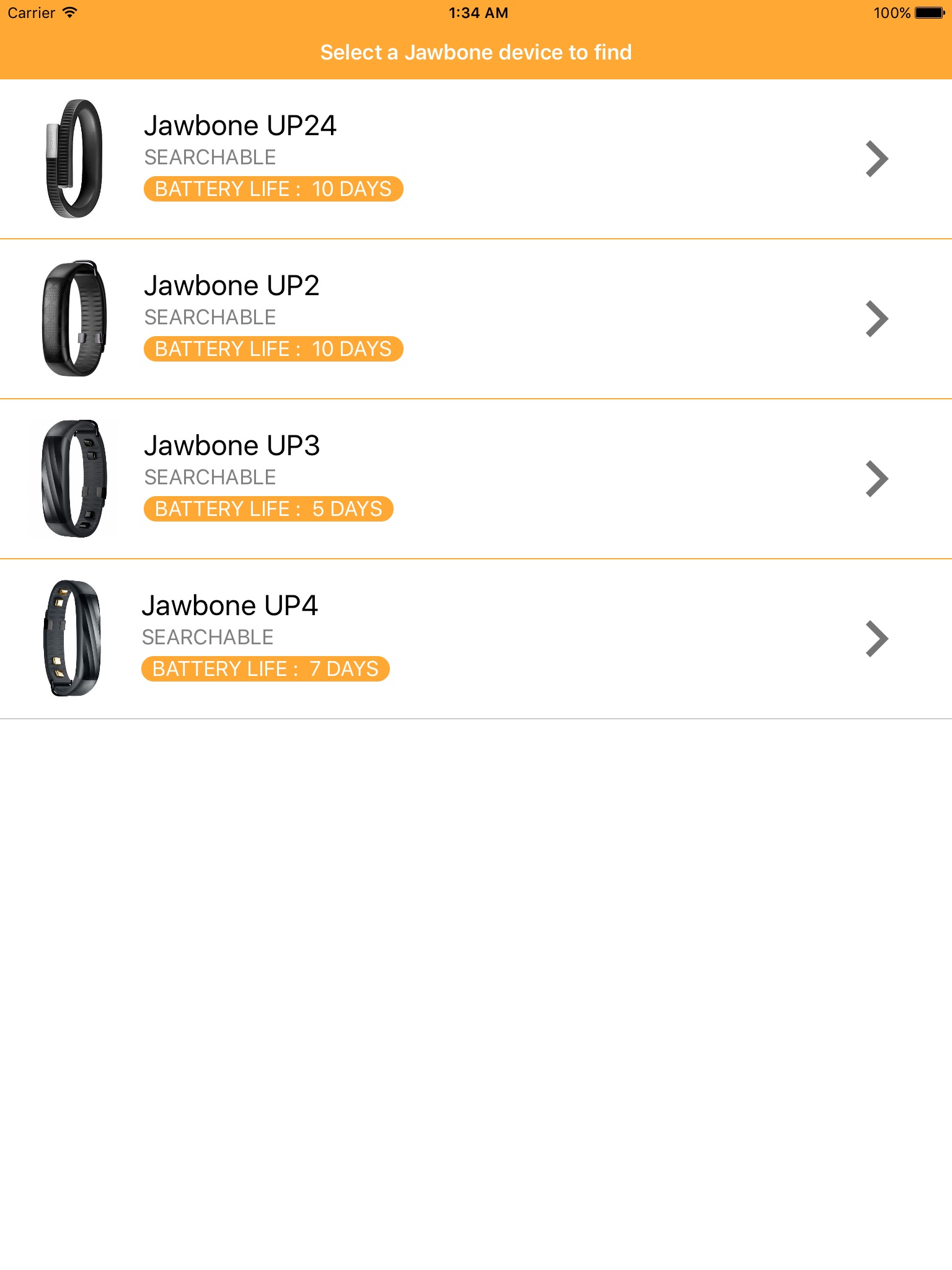Image resolution: width=952 pixels, height=1270 pixels.
Task: Select the Jawbone UP24 device row
Action: tap(476, 159)
